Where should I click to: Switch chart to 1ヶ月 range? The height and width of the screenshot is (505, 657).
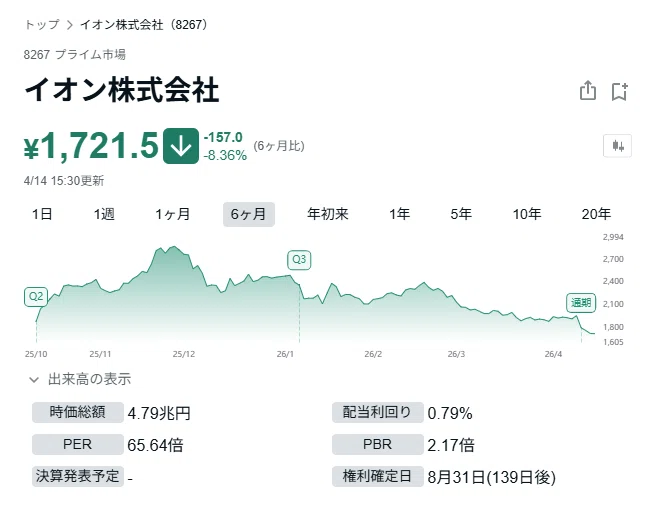tap(173, 214)
